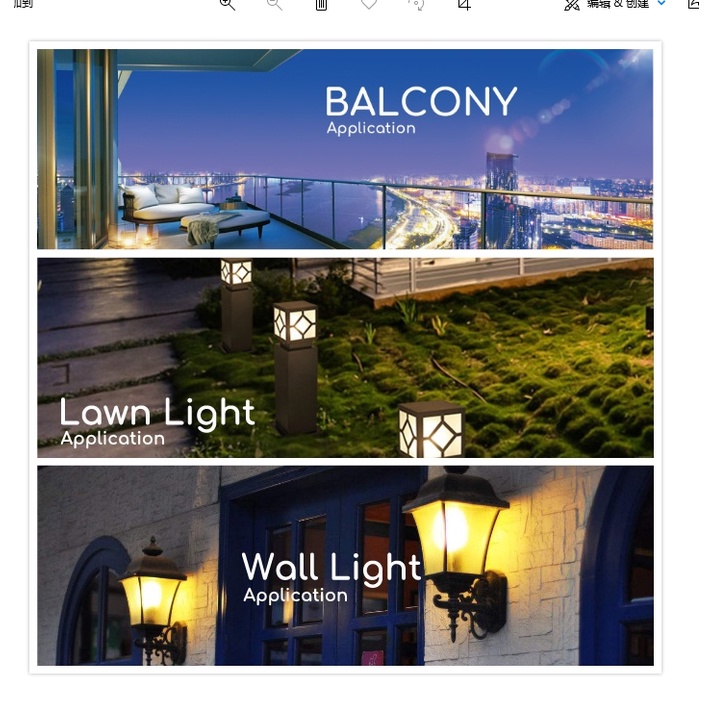Screen dimensions: 712x712
Task: Crop the photo
Action: pyautogui.click(x=464, y=4)
